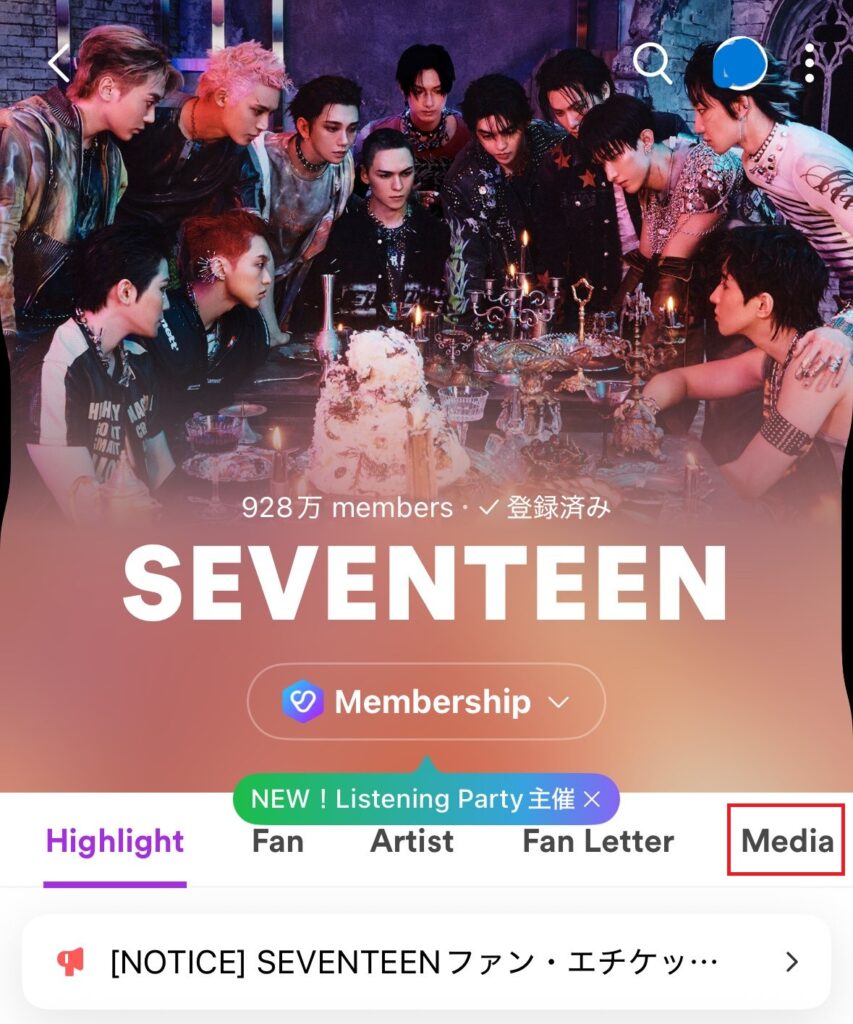Open the Fan Letter tab

[x=598, y=842]
